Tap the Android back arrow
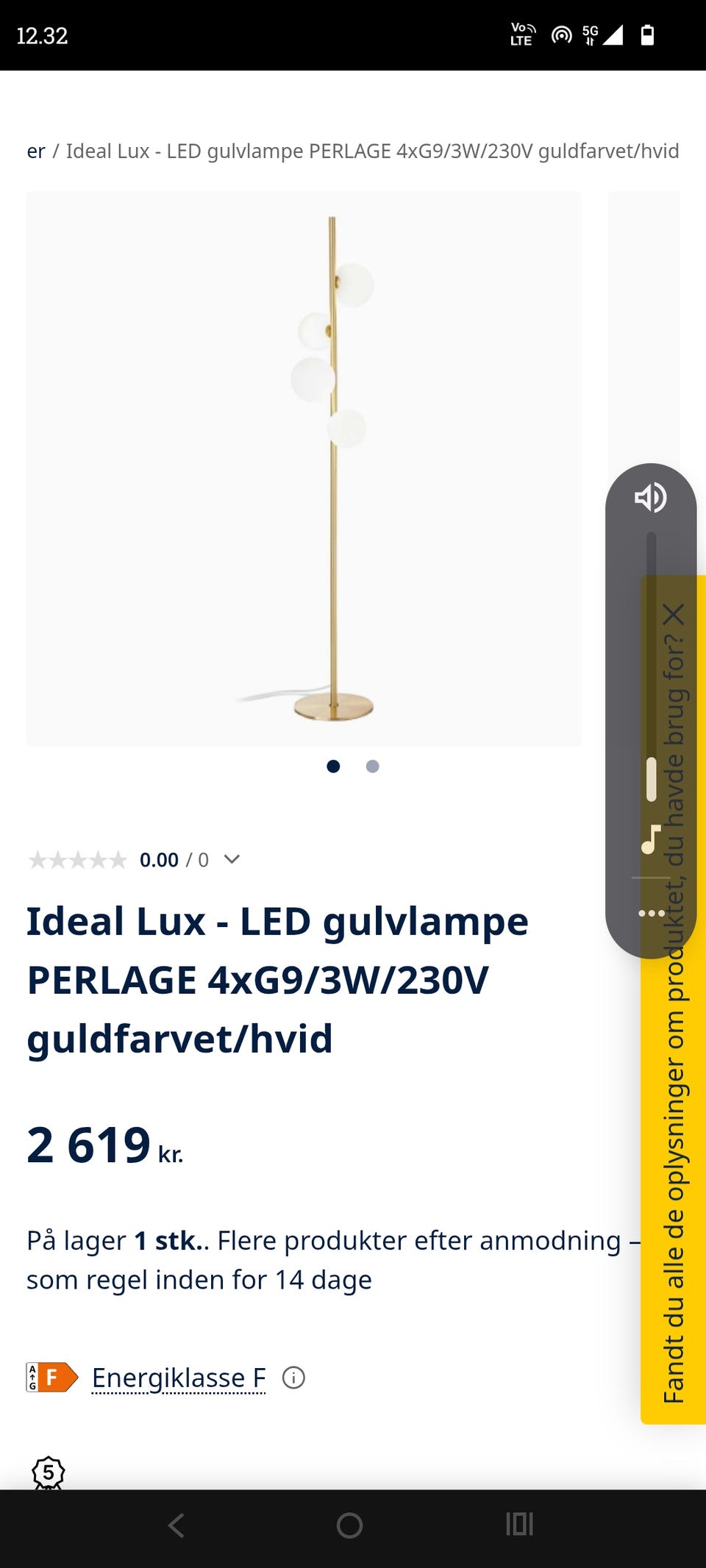This screenshot has height=1568, width=706. (176, 1525)
